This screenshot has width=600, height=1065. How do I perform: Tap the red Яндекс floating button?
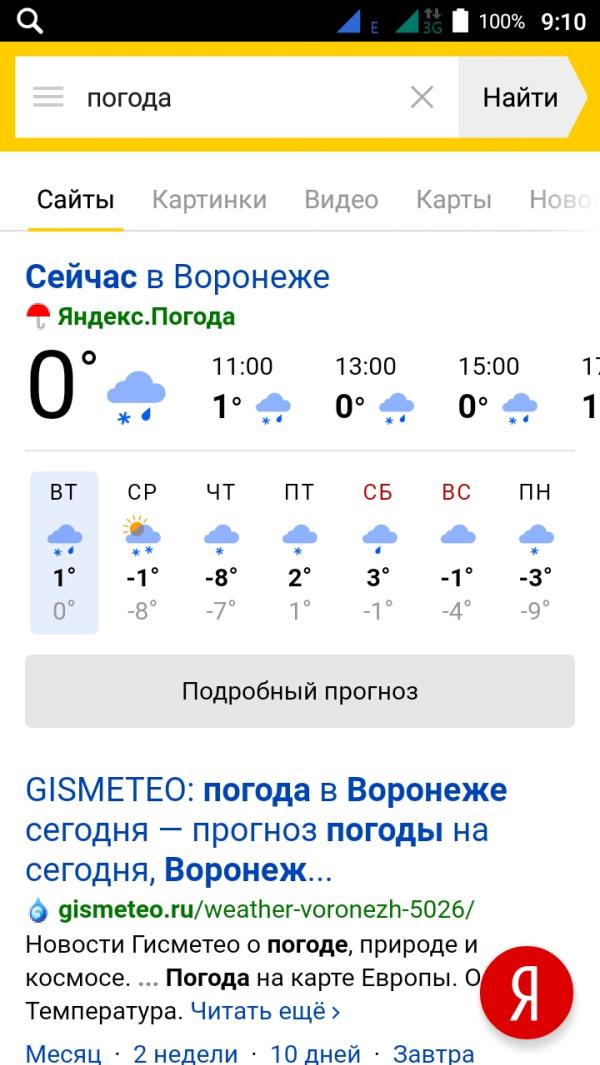[x=526, y=992]
